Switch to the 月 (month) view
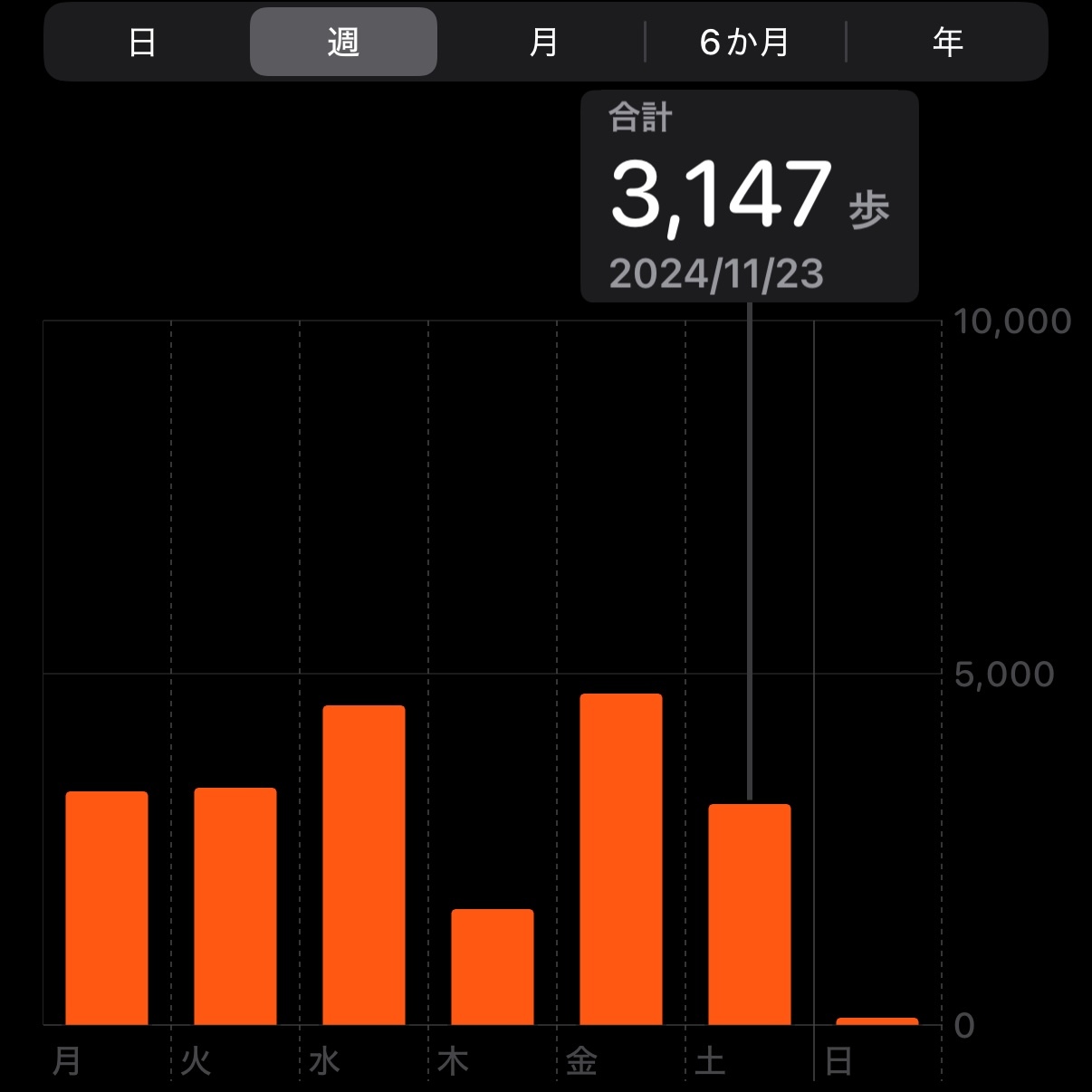This screenshot has height=1092, width=1092. [543, 43]
